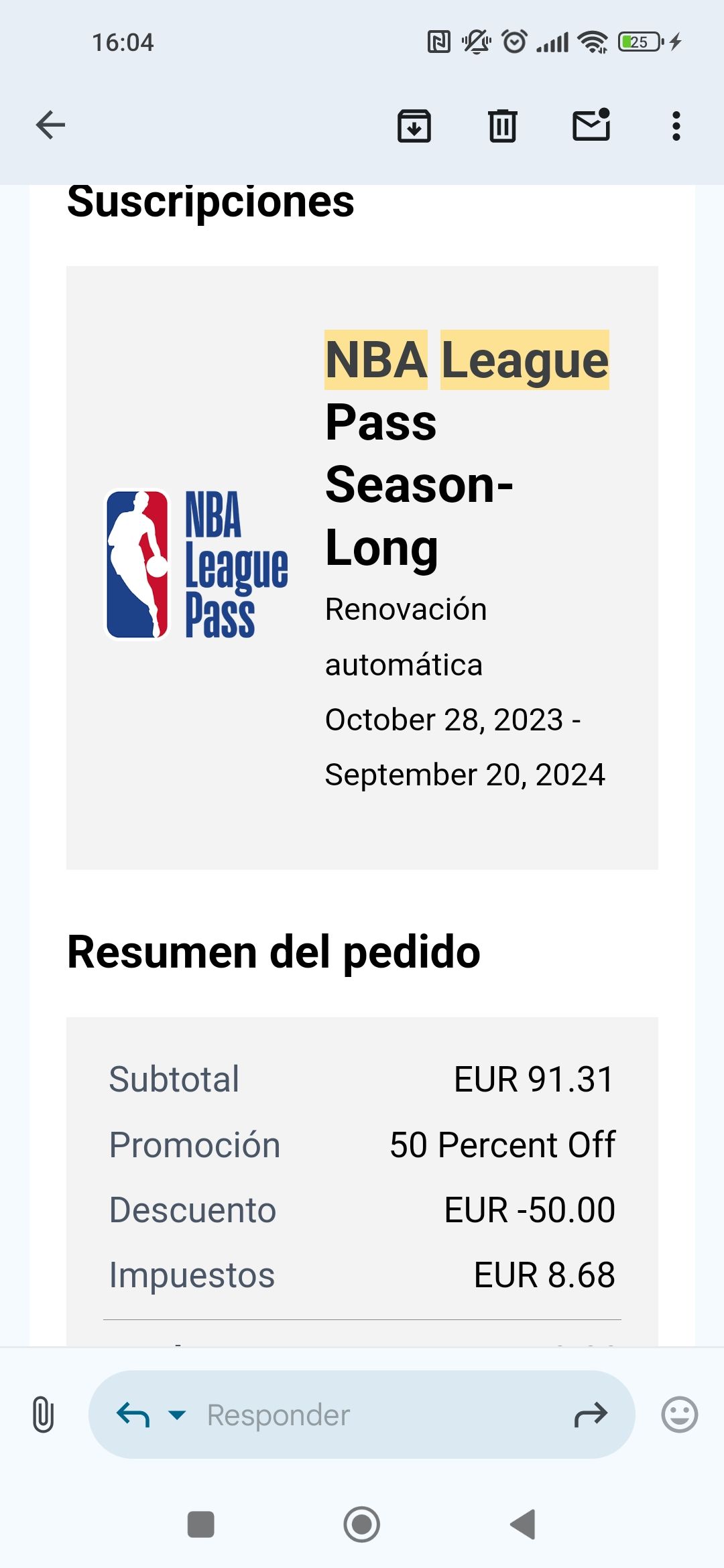Forward the email using the forward arrow
The height and width of the screenshot is (1568, 724).
click(593, 1415)
